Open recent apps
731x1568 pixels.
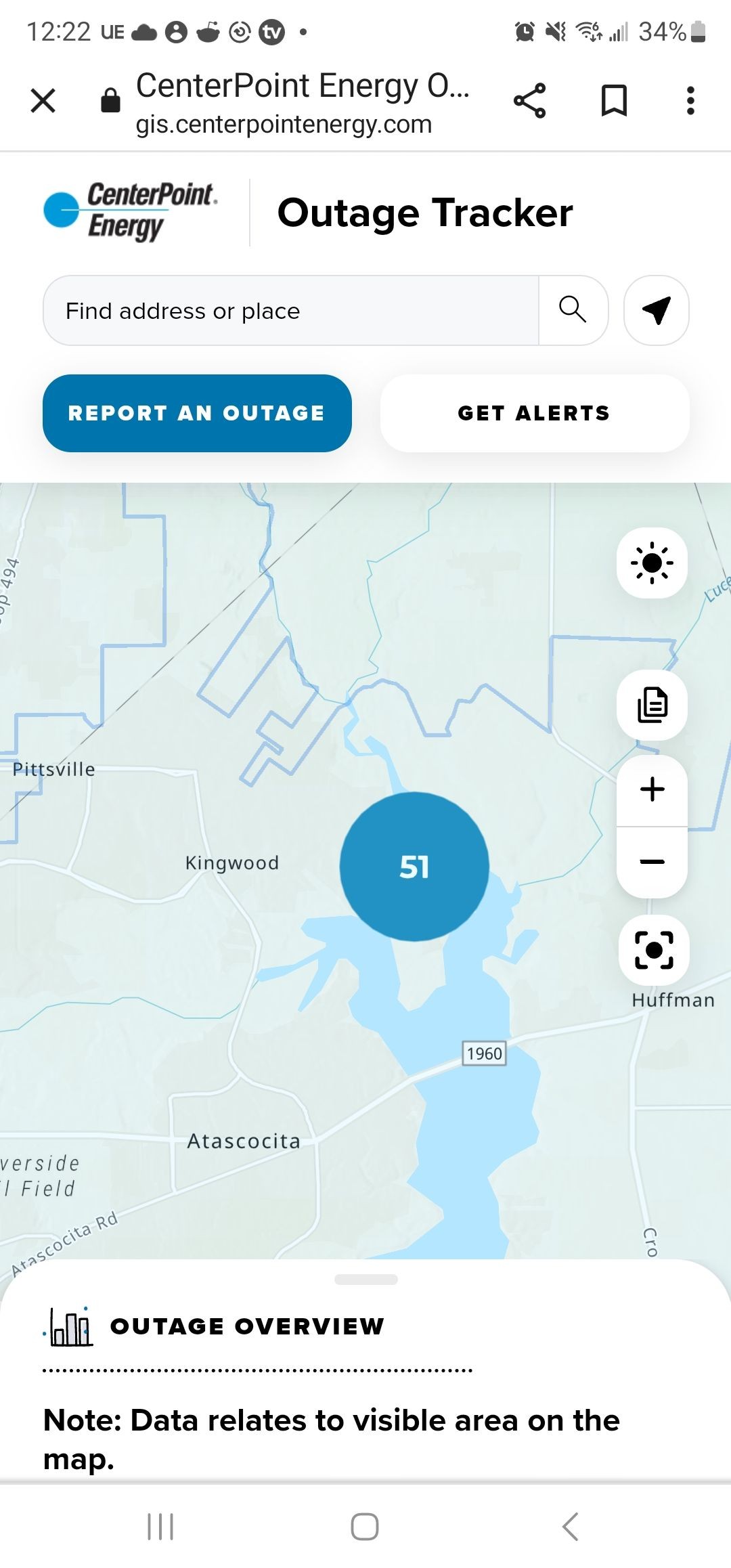coord(160,1526)
